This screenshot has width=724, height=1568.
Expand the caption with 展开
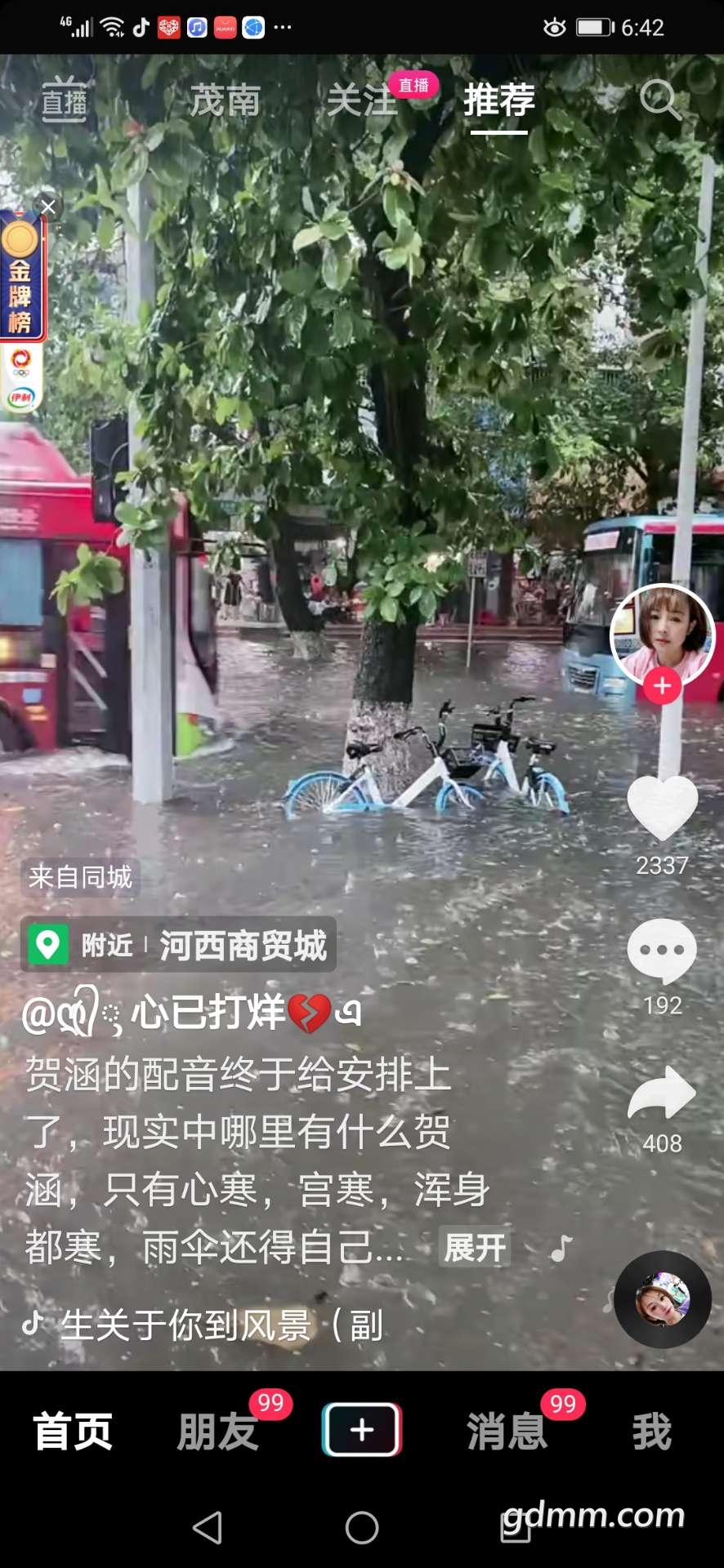475,1247
